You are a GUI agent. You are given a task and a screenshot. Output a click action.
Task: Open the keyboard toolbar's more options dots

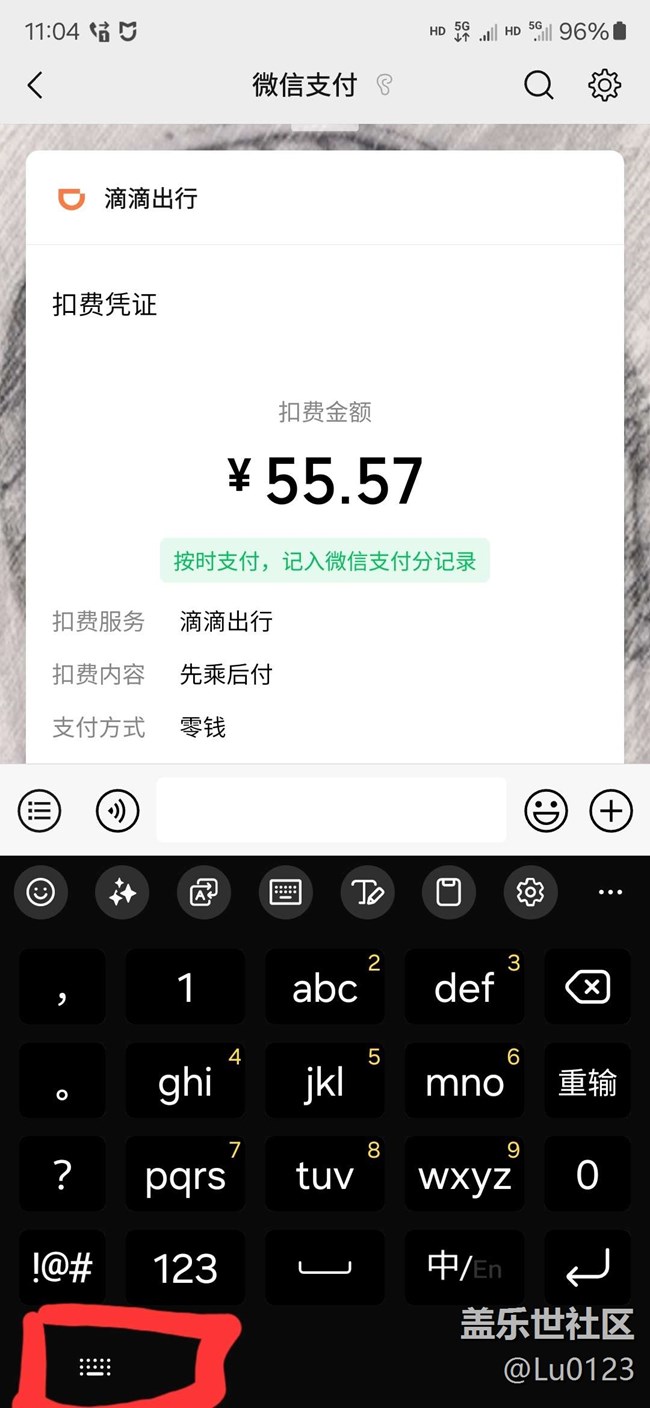[610, 892]
